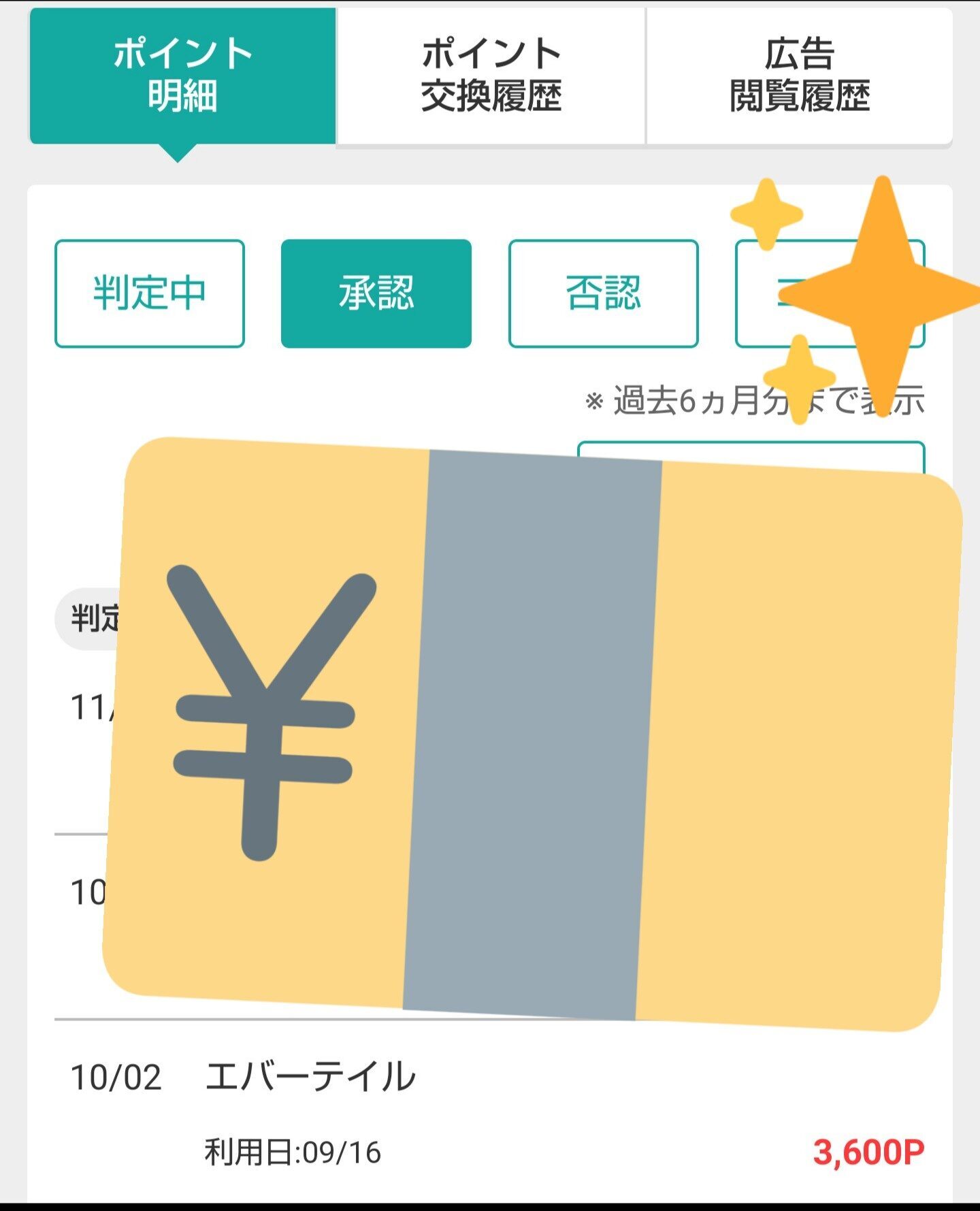The width and height of the screenshot is (980, 1211).
Task: Select the 承認 filter
Action: [x=376, y=293]
